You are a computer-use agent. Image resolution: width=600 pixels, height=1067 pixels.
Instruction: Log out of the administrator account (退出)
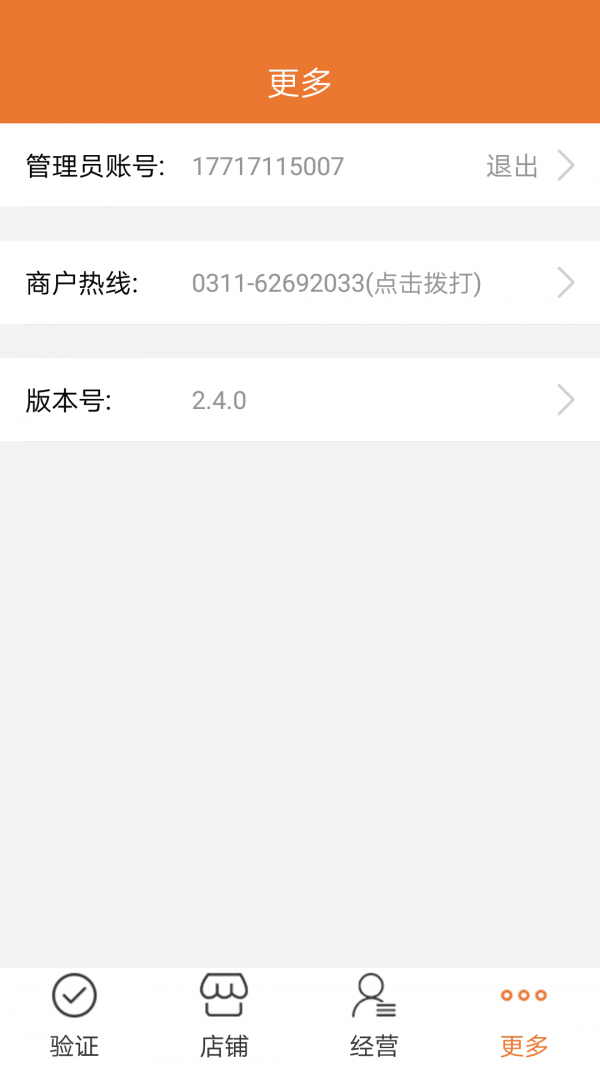click(512, 166)
